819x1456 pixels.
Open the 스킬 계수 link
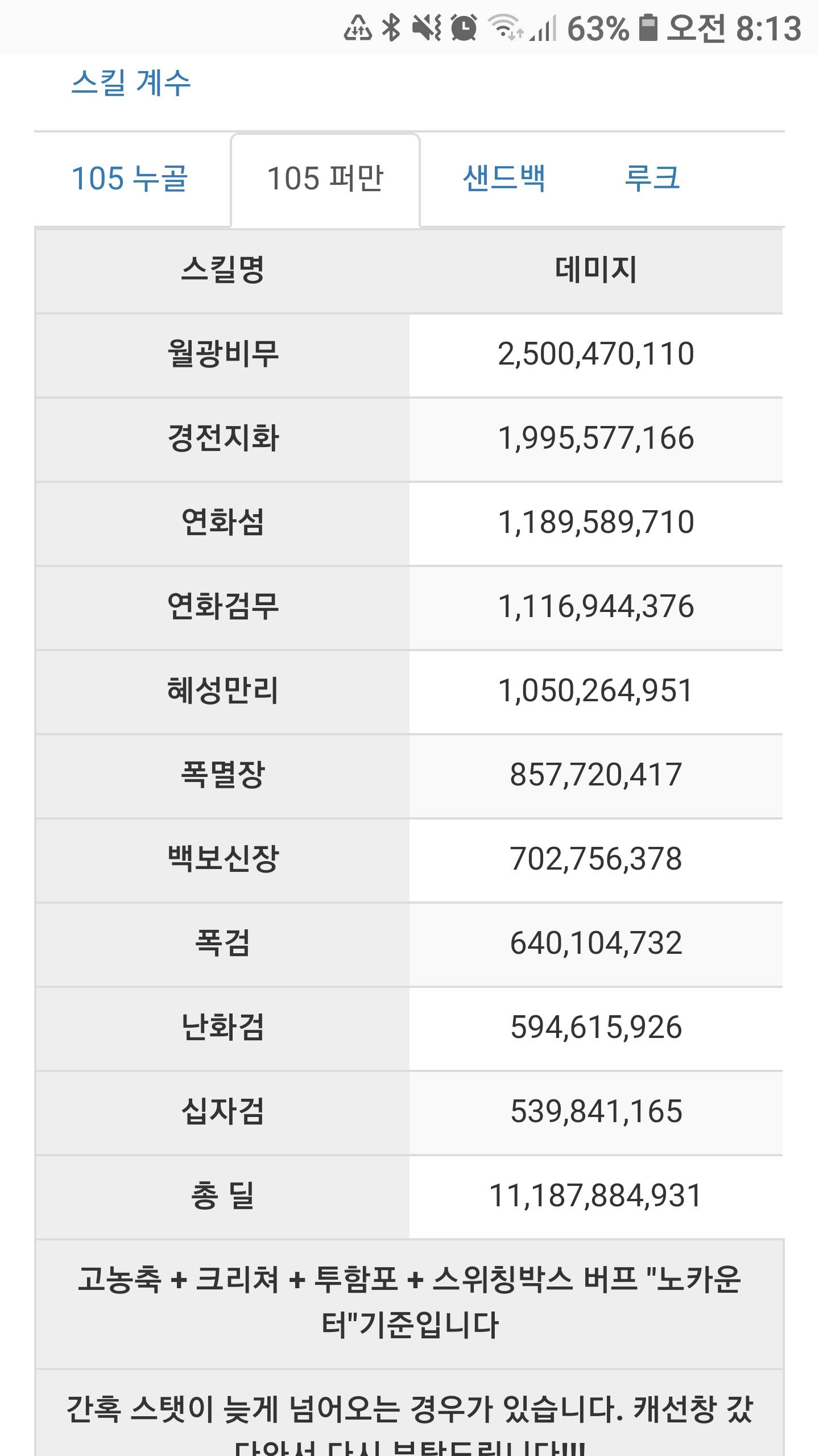(x=131, y=83)
